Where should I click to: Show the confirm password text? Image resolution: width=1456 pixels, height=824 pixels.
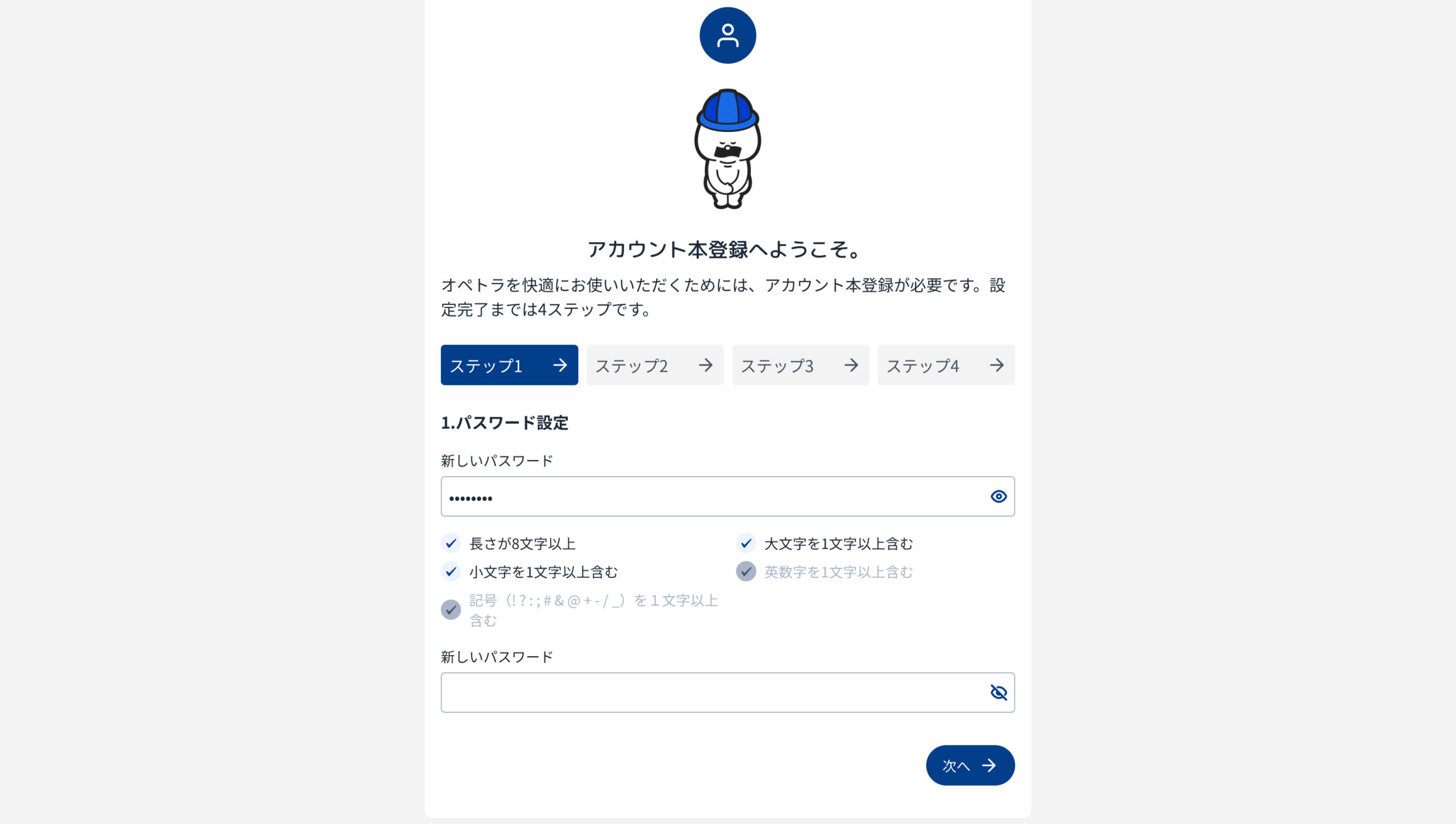(x=998, y=693)
